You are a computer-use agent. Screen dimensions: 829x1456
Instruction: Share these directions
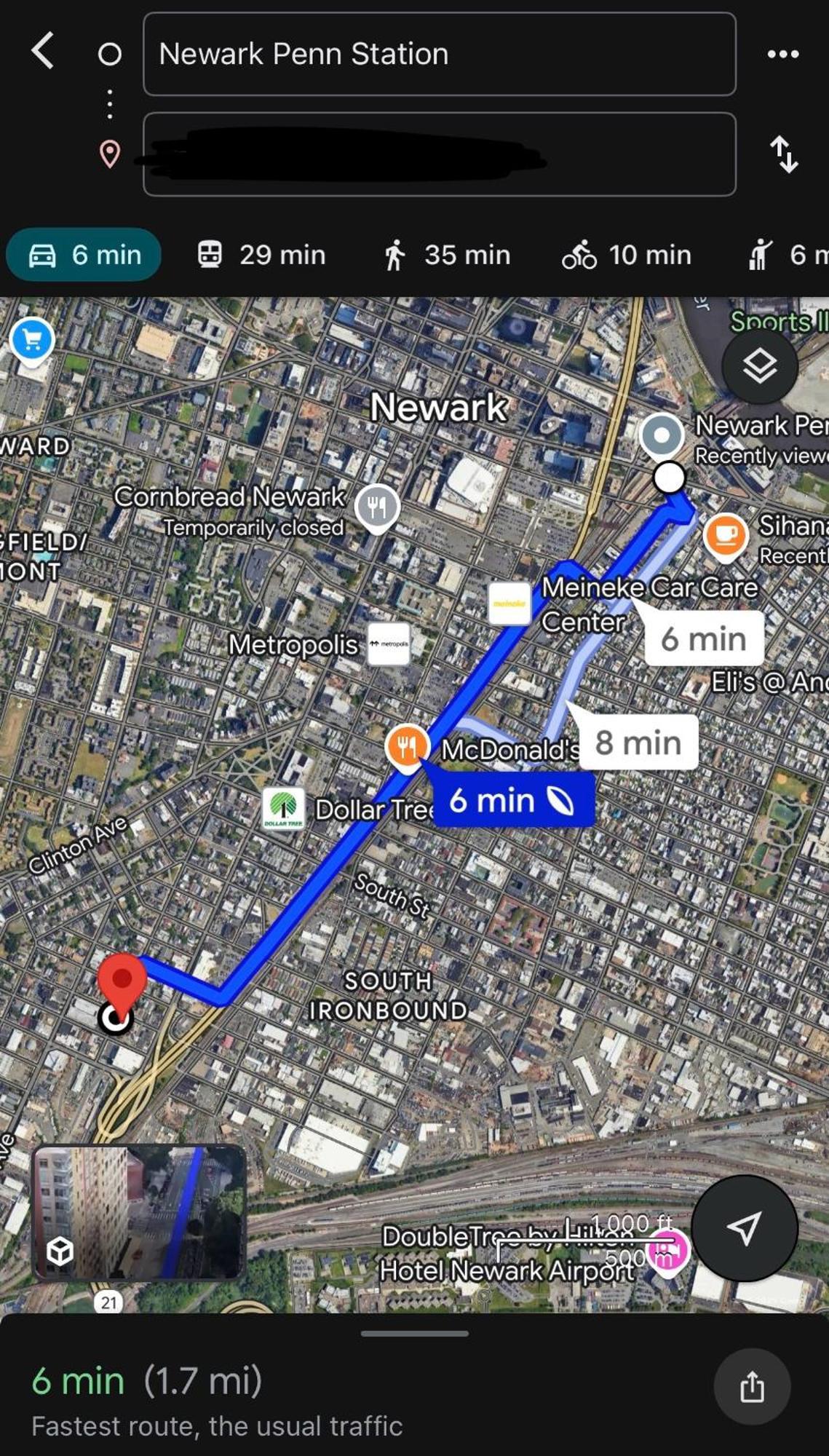pyautogui.click(x=752, y=1386)
